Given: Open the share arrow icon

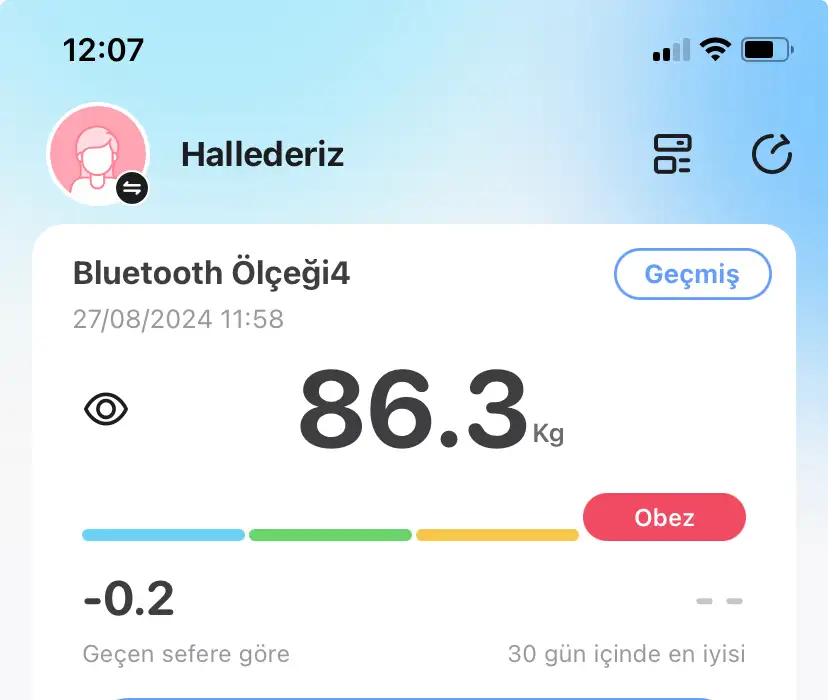Looking at the screenshot, I should pyautogui.click(x=771, y=155).
